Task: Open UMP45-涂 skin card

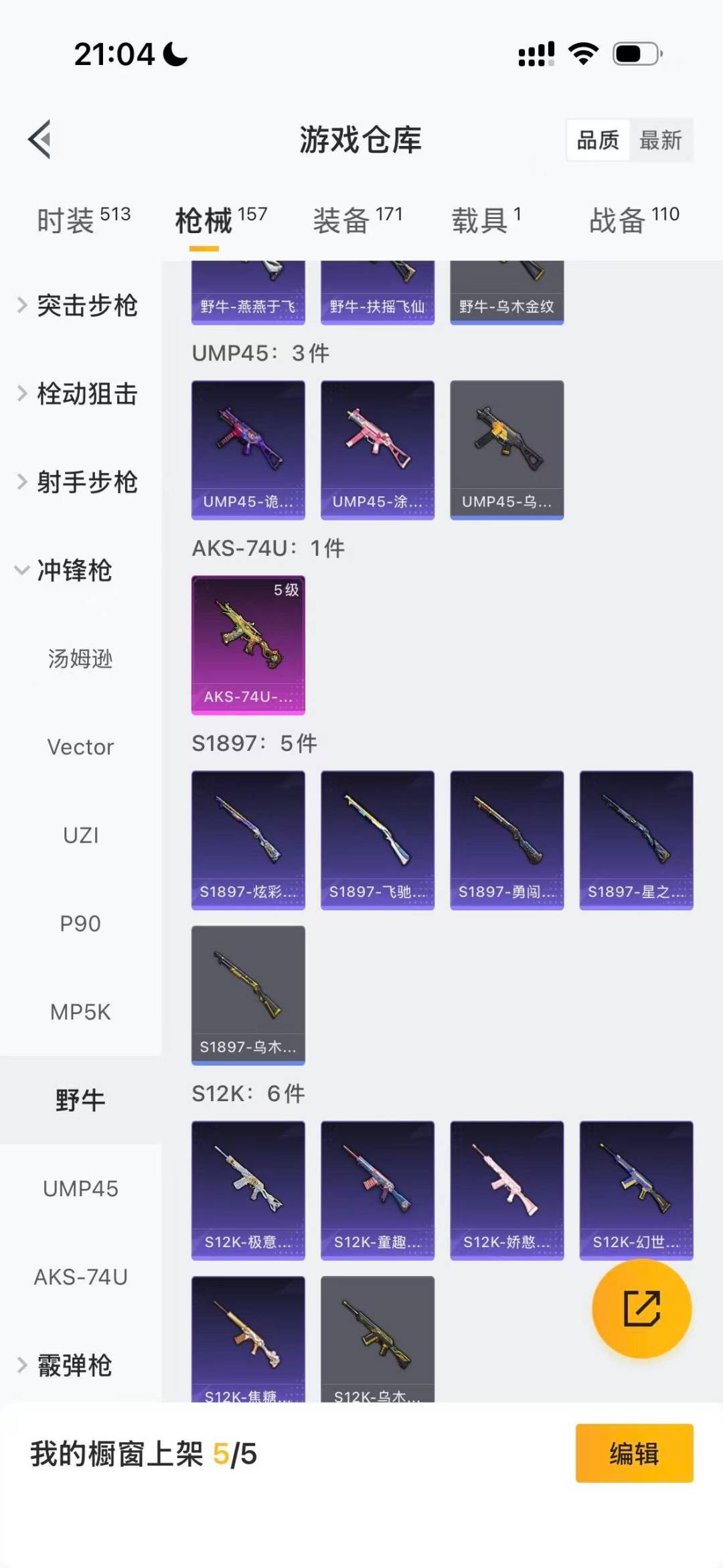Action: pyautogui.click(x=377, y=449)
